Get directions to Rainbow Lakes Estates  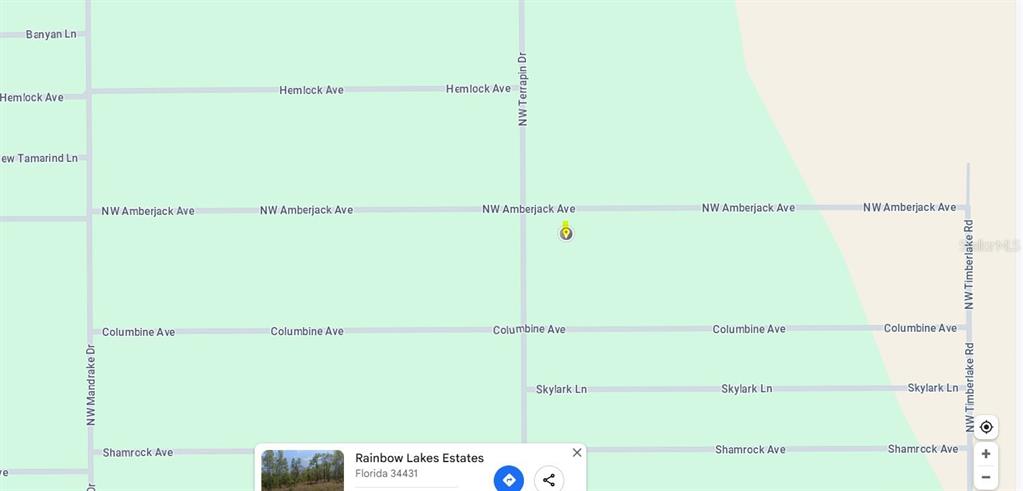pos(509,479)
